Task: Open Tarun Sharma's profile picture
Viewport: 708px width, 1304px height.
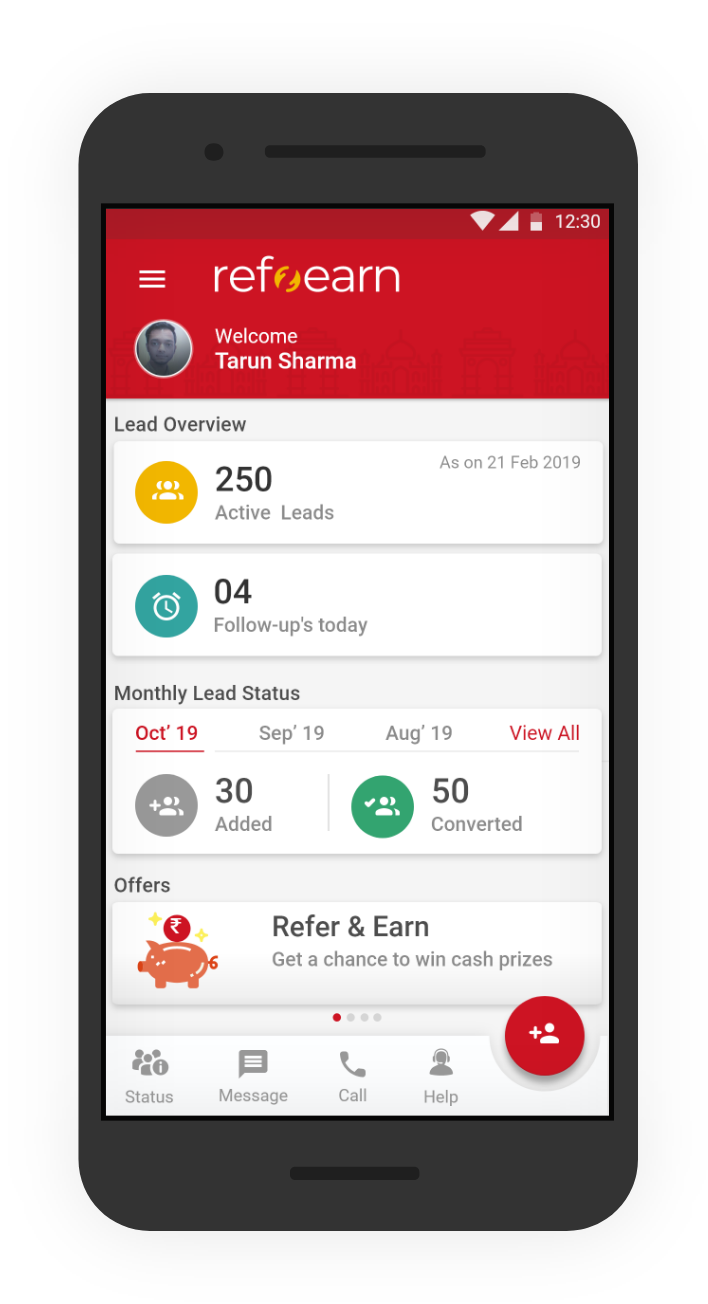Action: pyautogui.click(x=164, y=349)
